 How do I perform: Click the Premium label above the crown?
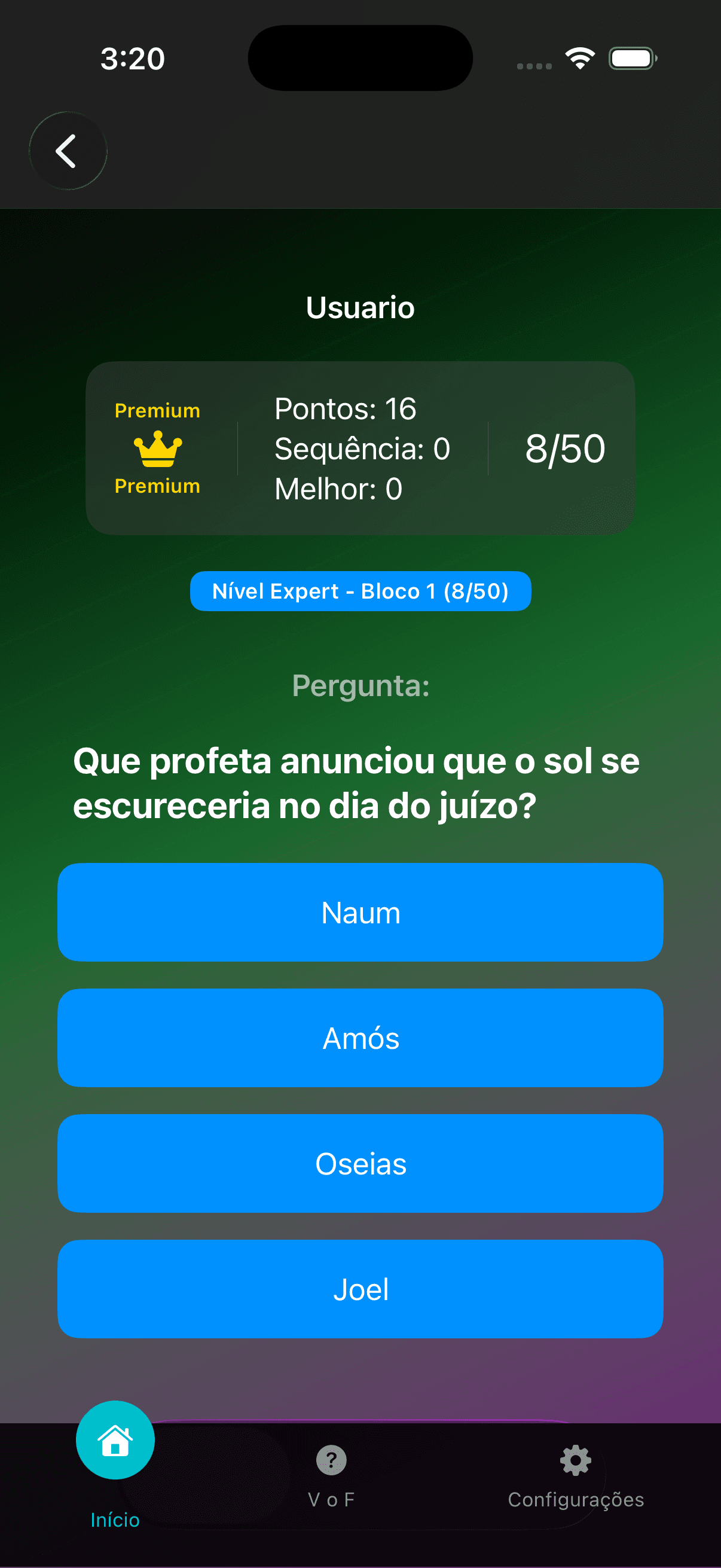157,410
